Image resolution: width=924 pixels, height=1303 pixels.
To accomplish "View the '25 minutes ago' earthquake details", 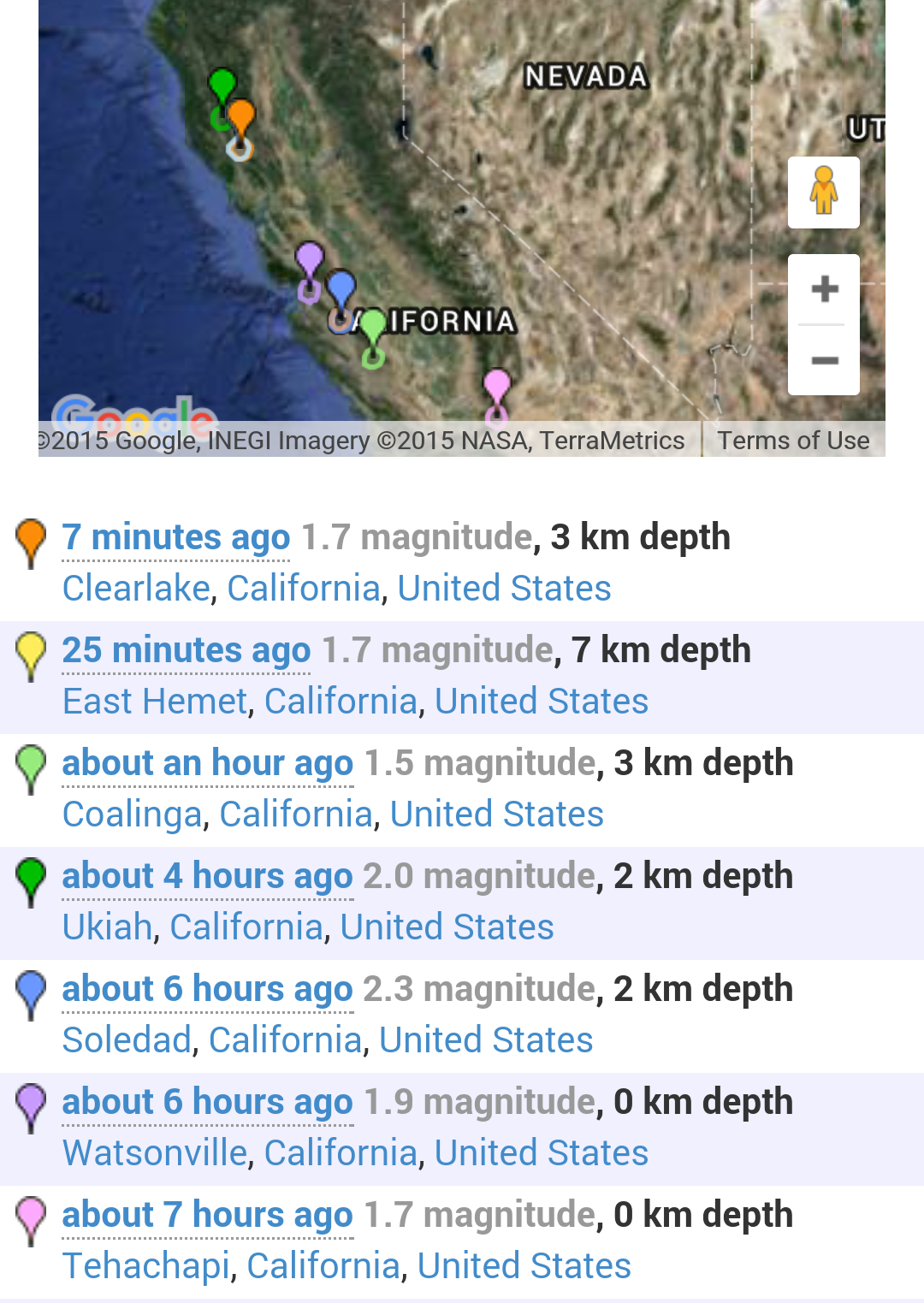I will [187, 651].
